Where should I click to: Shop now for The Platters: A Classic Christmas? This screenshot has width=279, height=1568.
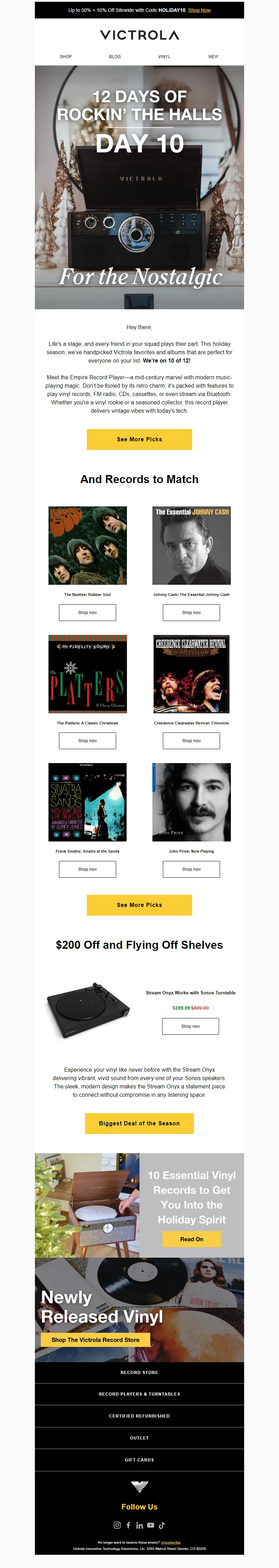coord(87,741)
